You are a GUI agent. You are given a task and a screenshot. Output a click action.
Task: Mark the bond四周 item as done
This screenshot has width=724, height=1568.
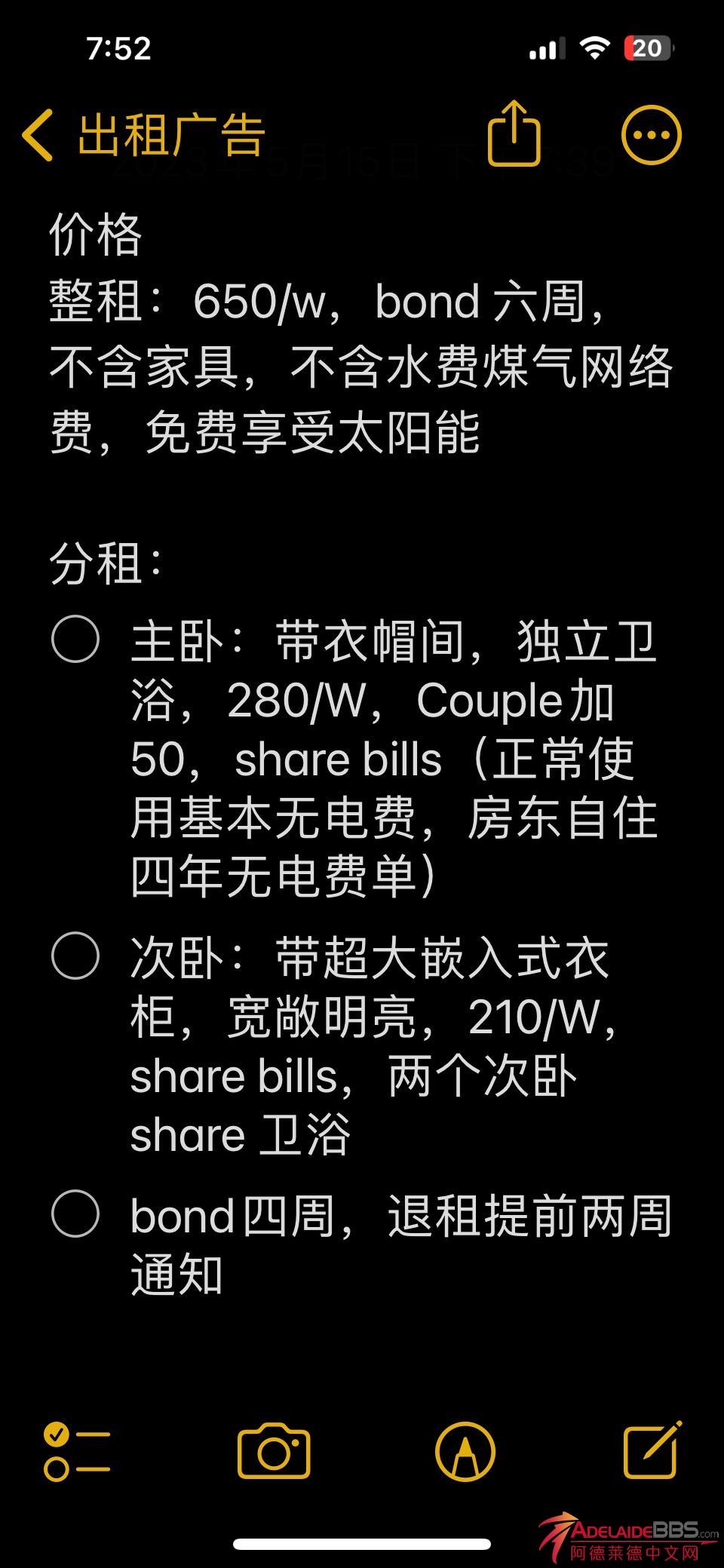tap(75, 1214)
